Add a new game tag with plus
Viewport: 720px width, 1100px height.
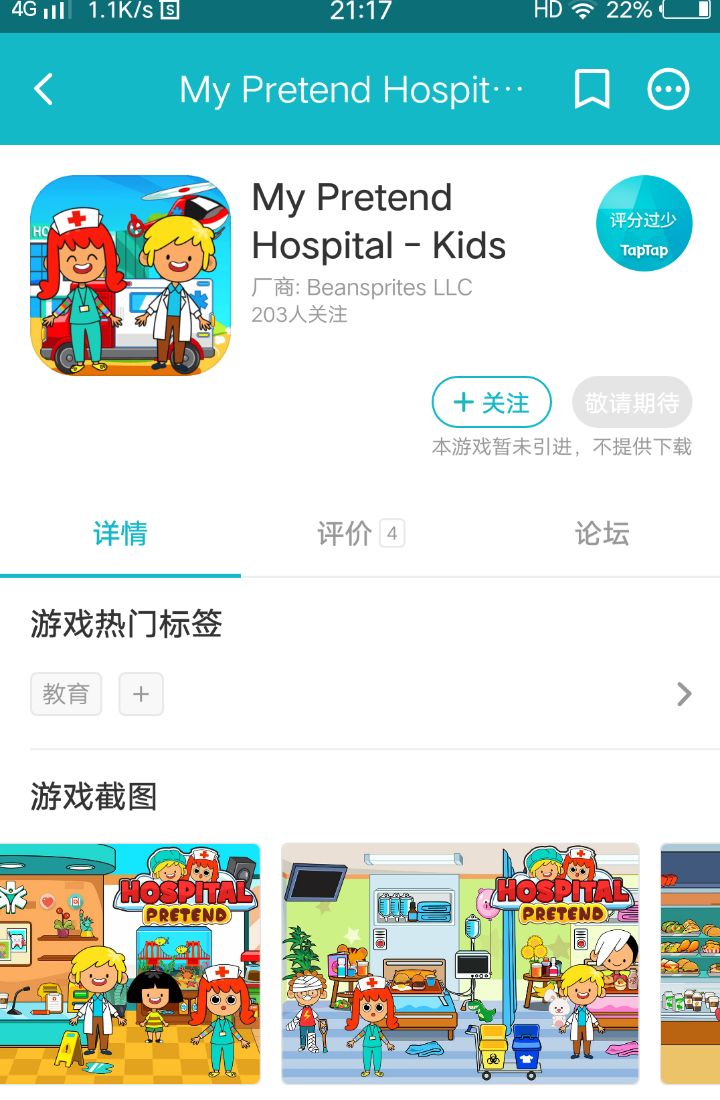141,694
